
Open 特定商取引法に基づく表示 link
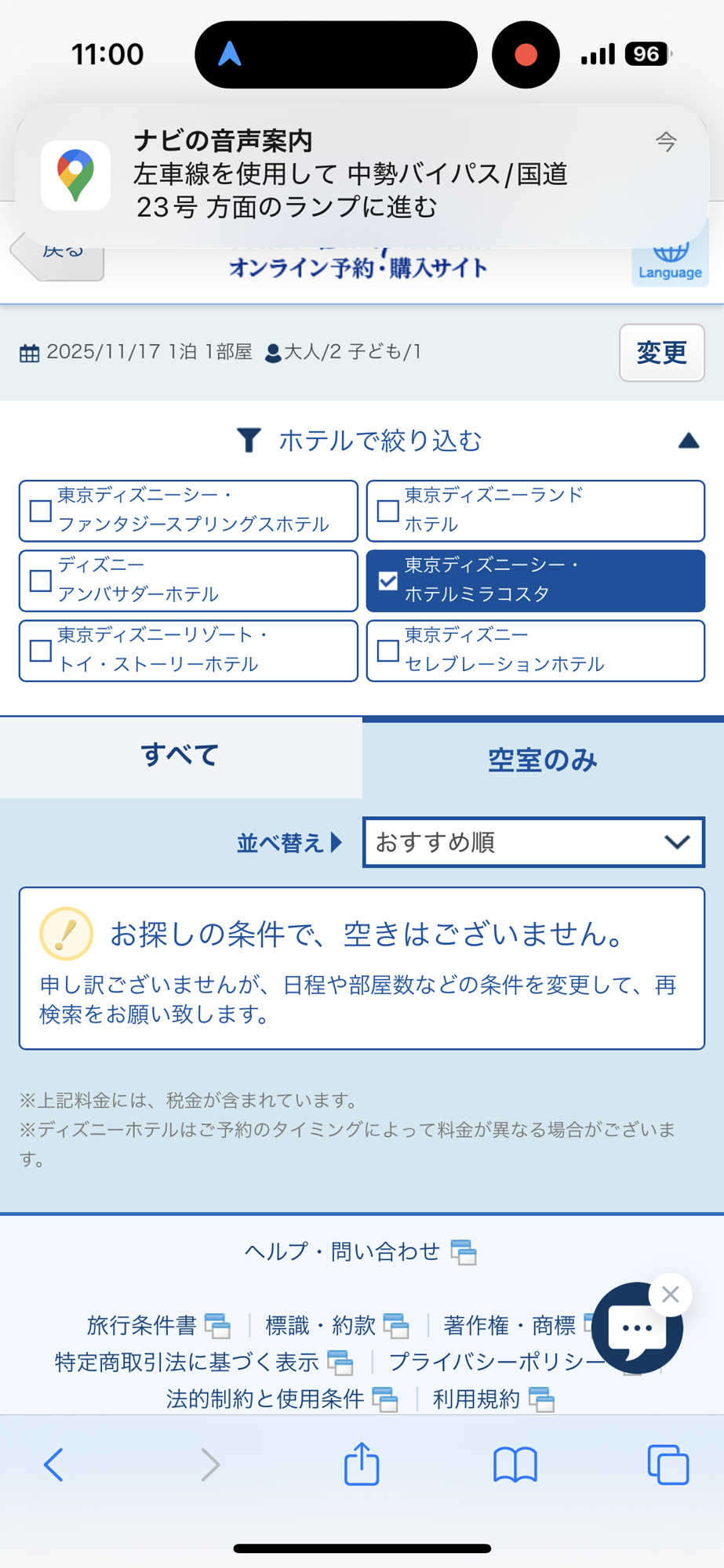[187, 1363]
